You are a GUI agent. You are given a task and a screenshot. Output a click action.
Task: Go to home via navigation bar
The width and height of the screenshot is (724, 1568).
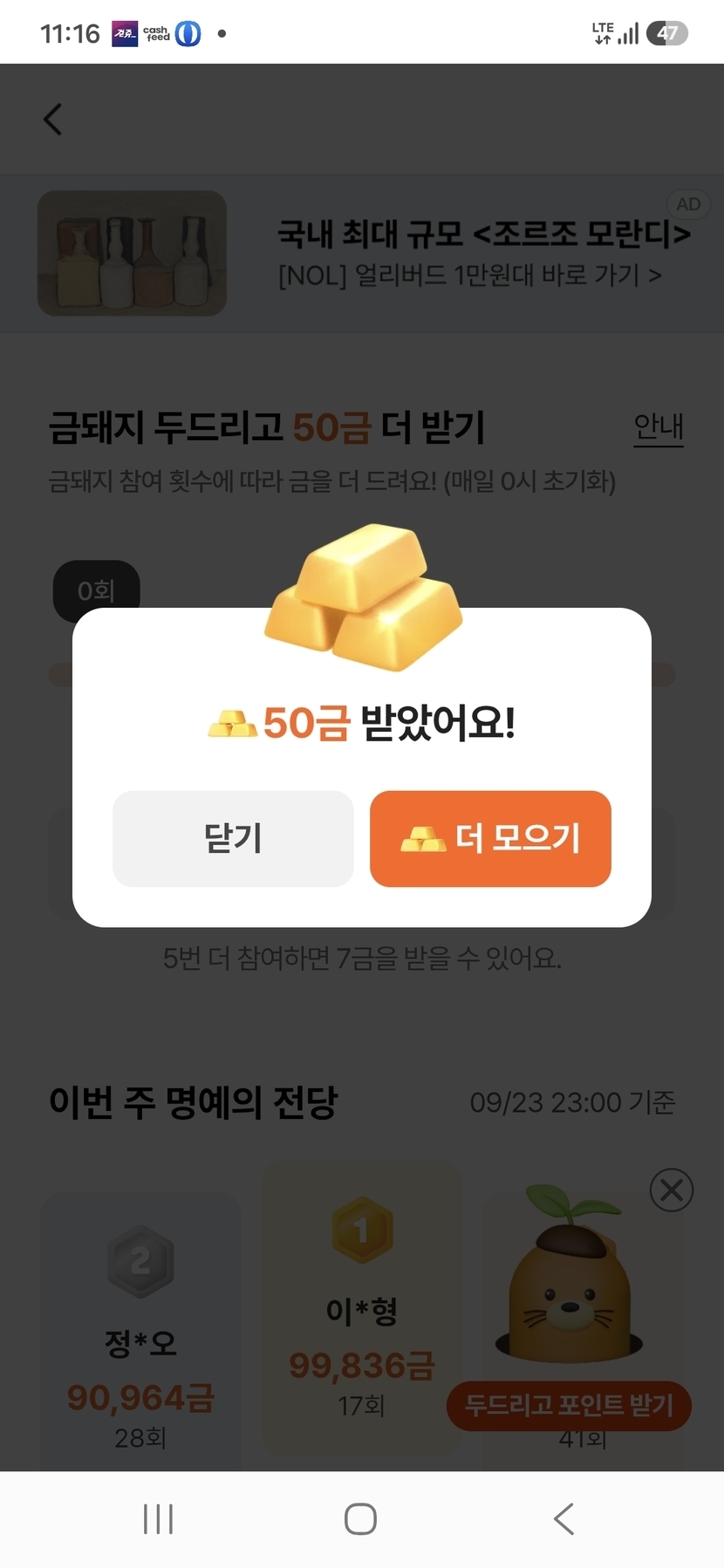(x=360, y=1519)
